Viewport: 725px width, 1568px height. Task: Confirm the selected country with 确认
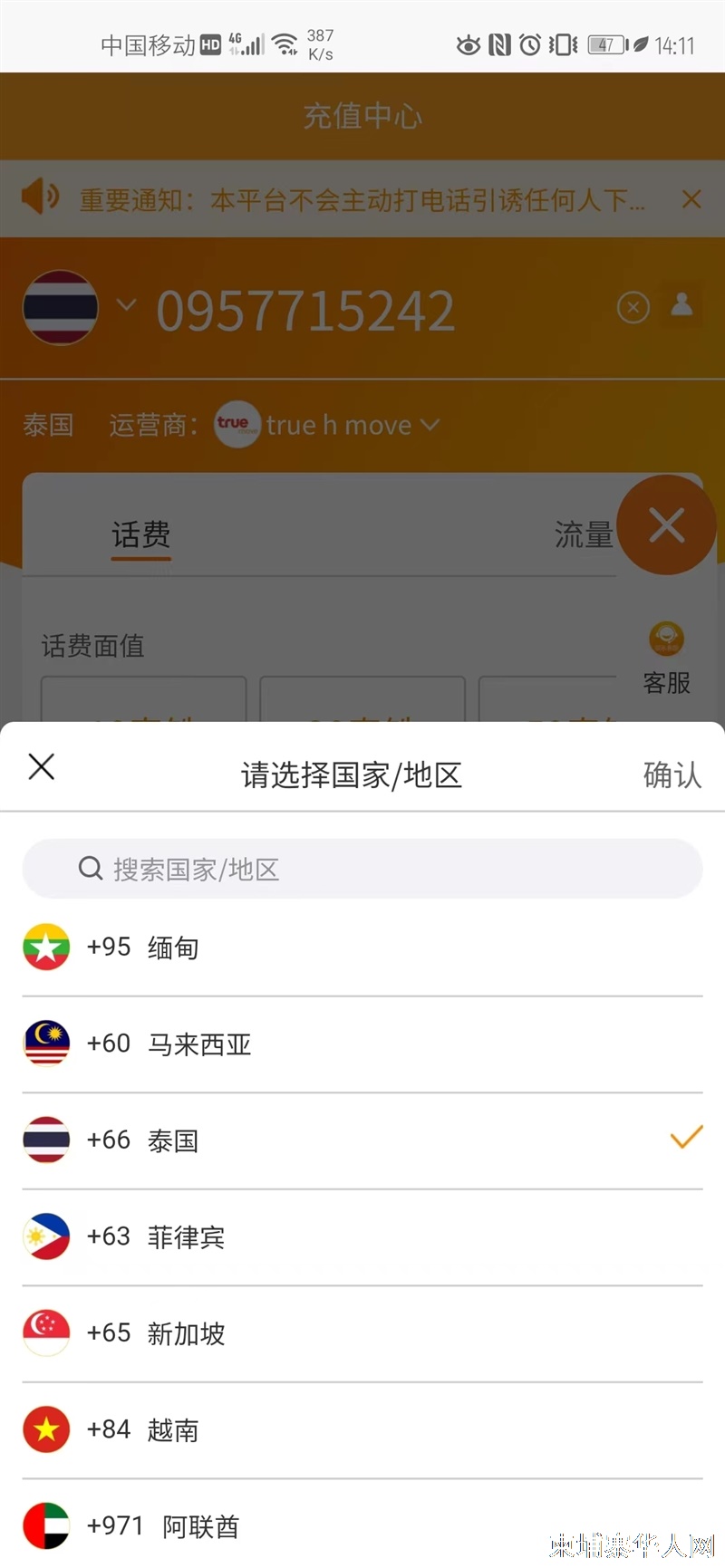[x=672, y=774]
